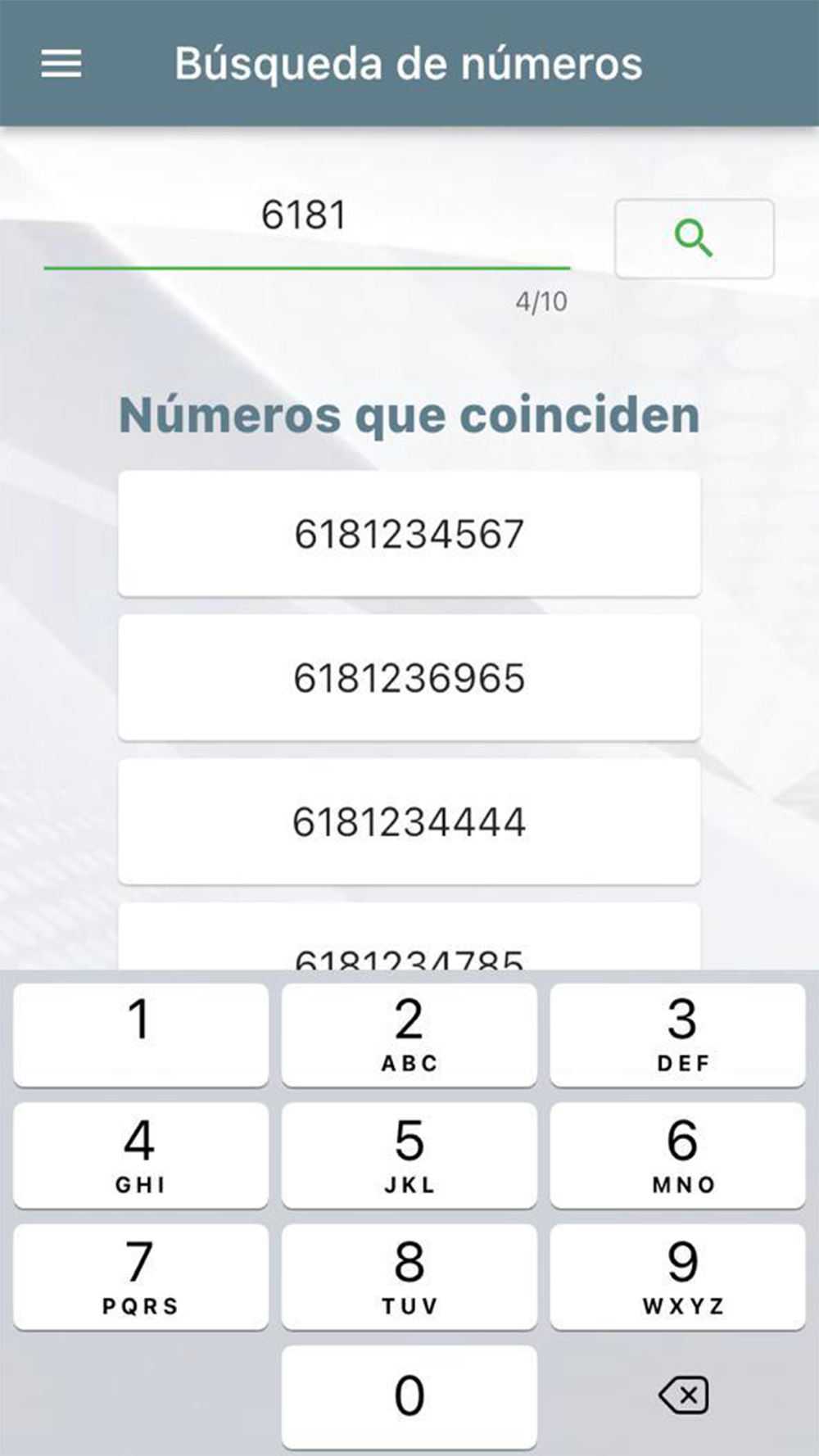Type digit 2 on the keypad
This screenshot has width=819, height=1456.
(x=409, y=1035)
